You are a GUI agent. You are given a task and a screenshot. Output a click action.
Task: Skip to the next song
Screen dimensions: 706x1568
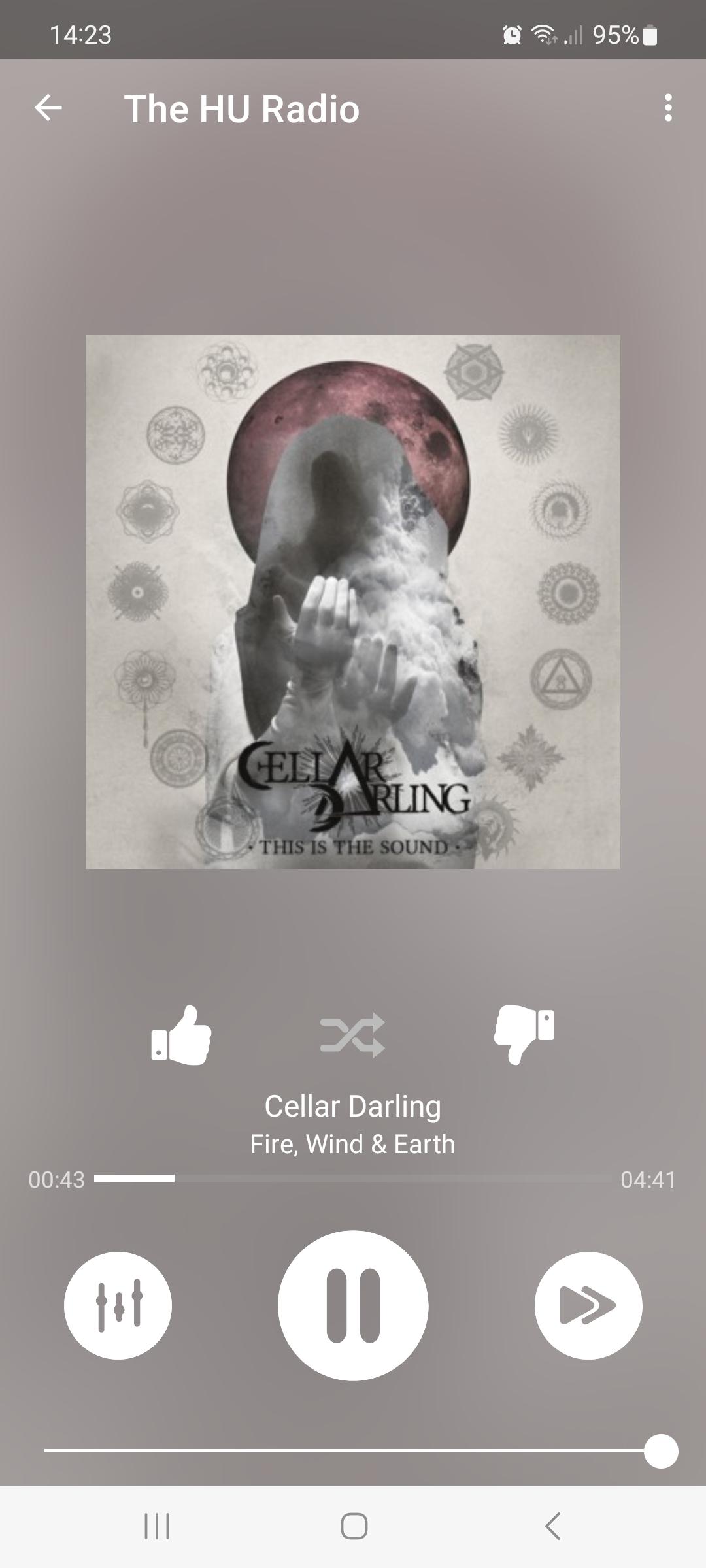[x=588, y=1305]
